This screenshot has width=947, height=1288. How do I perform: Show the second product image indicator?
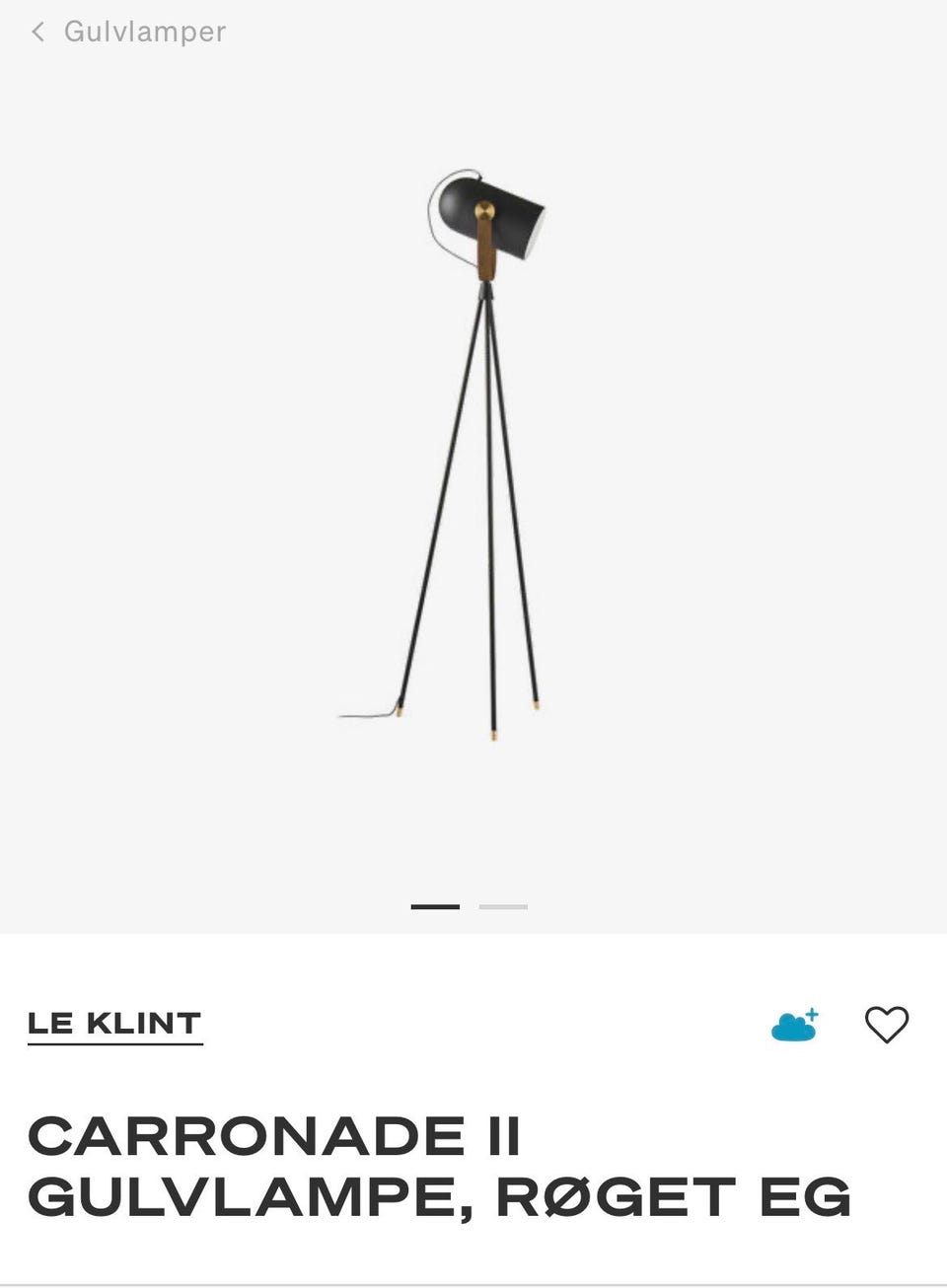[503, 906]
